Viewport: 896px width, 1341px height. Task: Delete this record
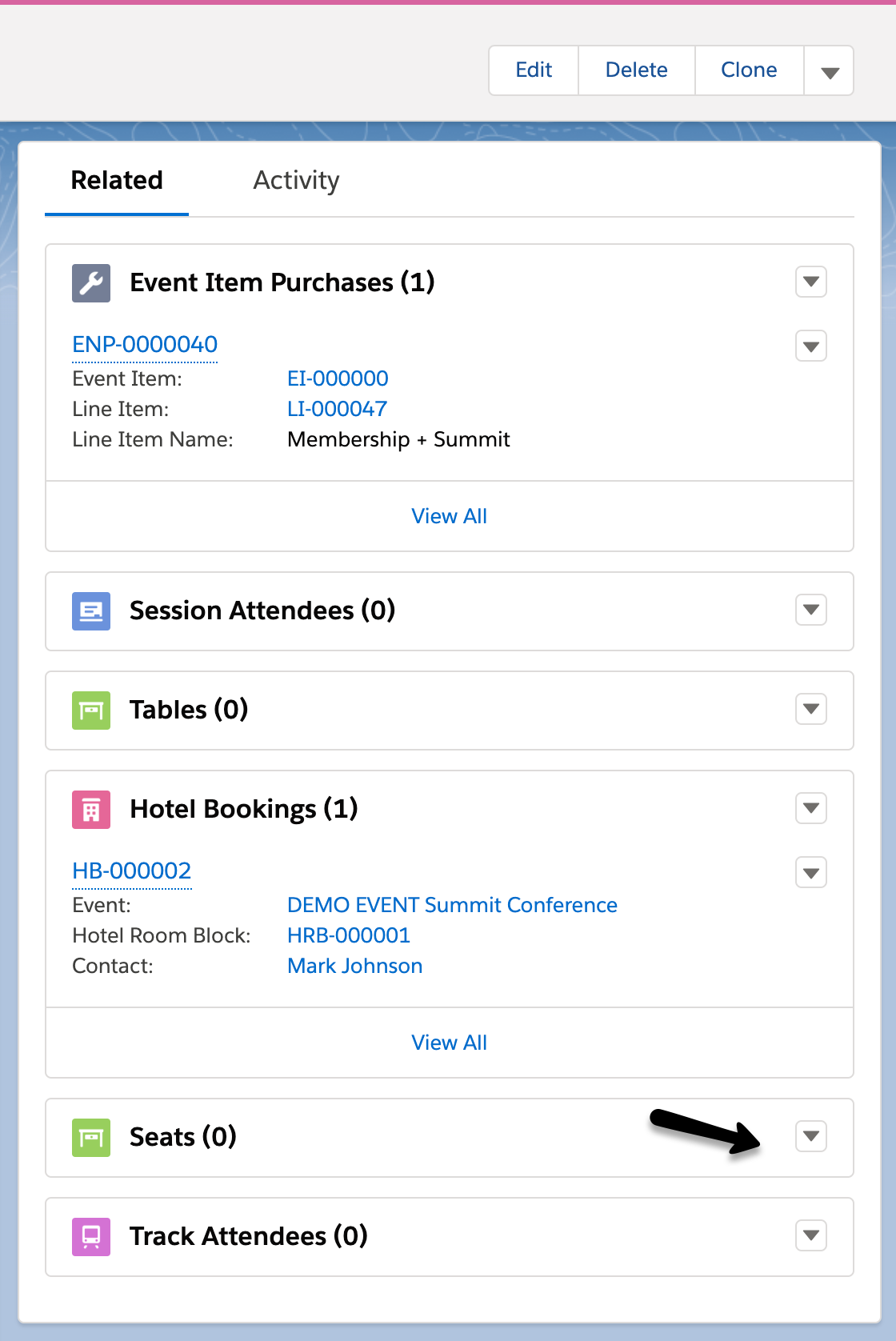(x=636, y=70)
